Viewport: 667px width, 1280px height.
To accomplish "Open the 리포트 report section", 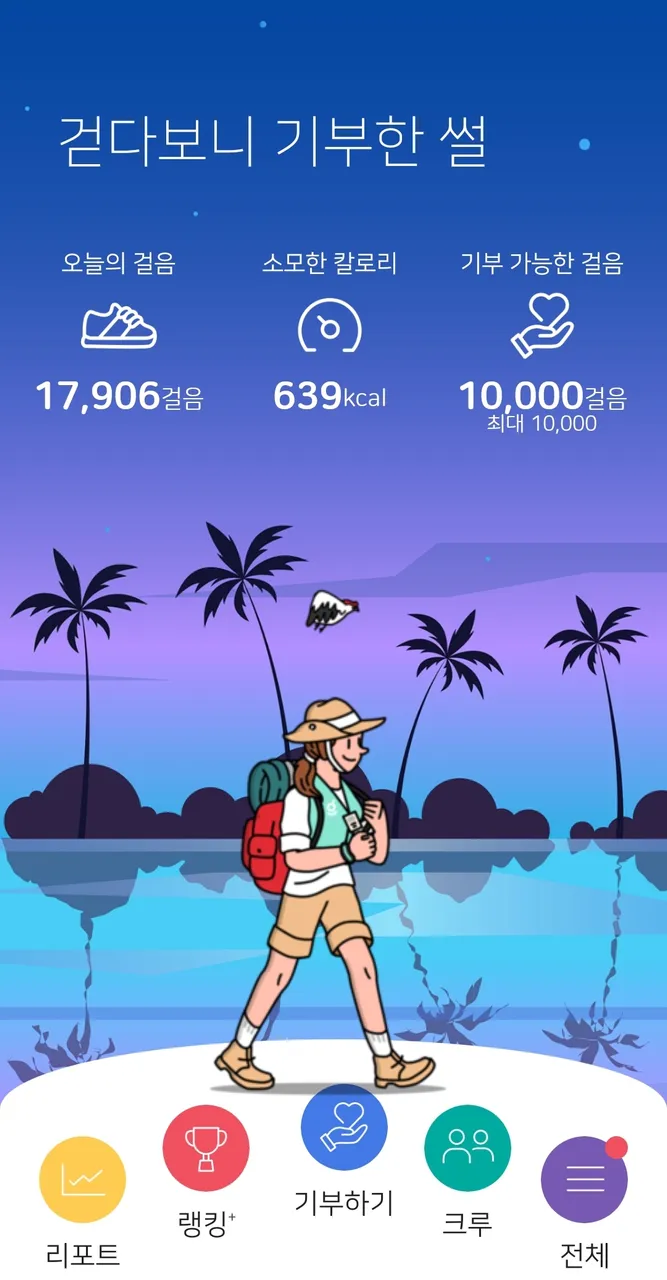I will pyautogui.click(x=82, y=1180).
